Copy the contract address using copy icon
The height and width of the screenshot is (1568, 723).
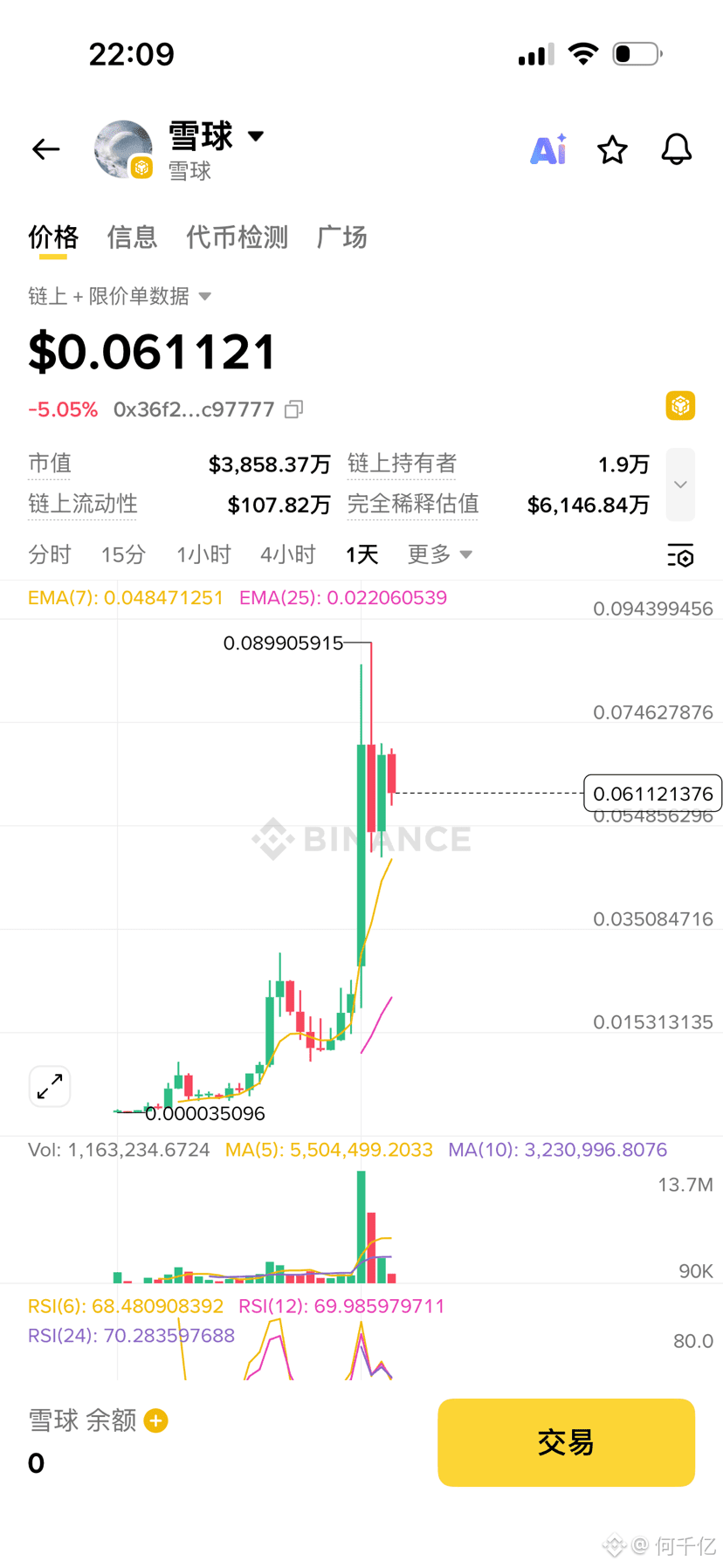point(292,409)
